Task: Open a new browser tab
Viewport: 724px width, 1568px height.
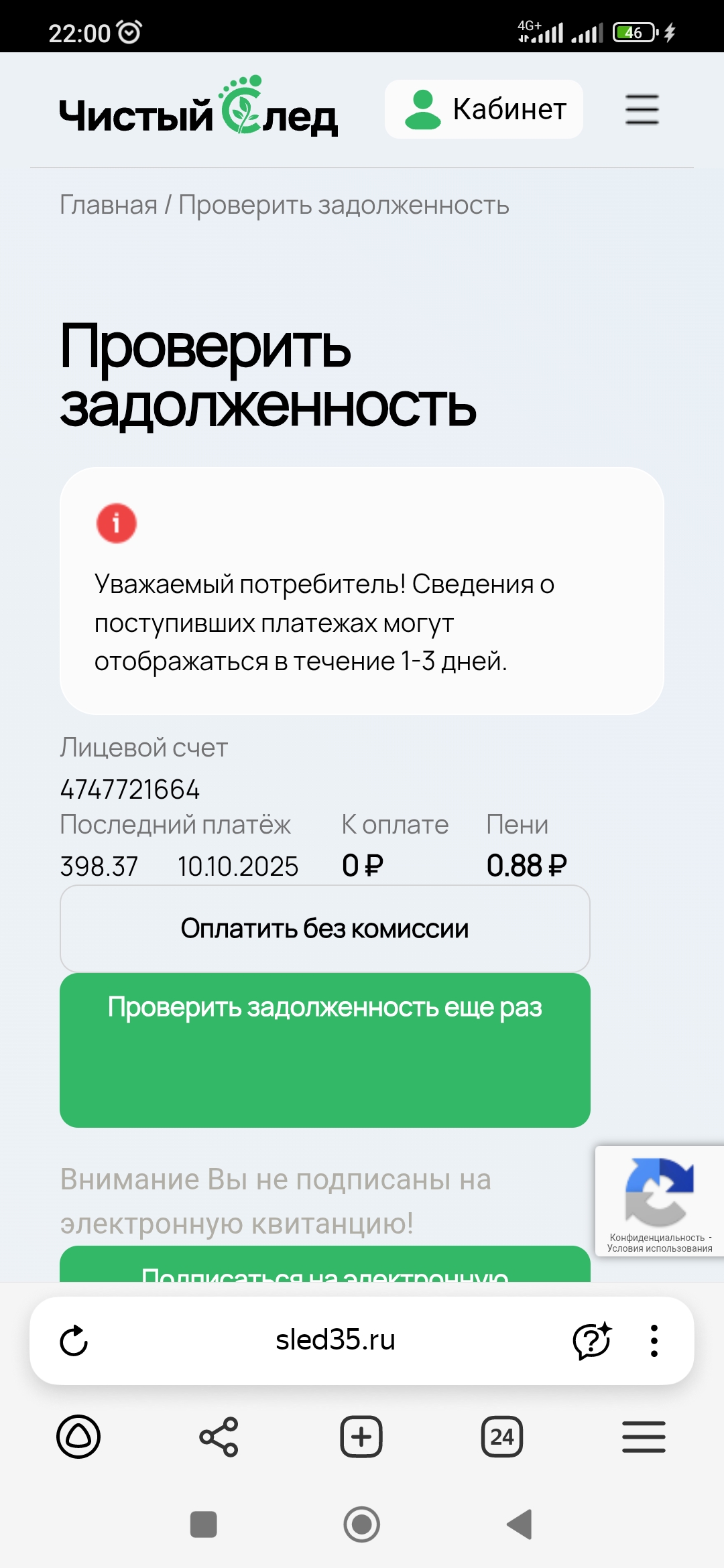Action: (361, 1437)
